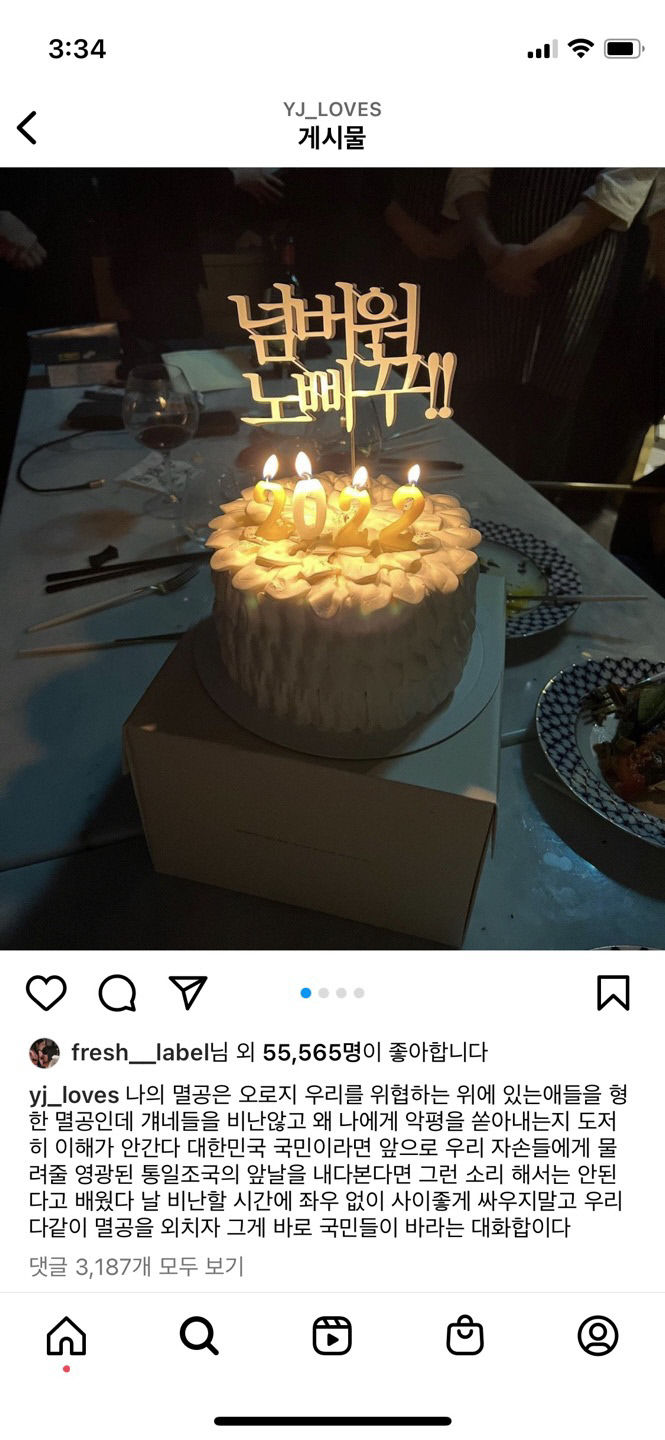Open comments via speech bubble icon
665x1440 pixels.
coord(117,992)
